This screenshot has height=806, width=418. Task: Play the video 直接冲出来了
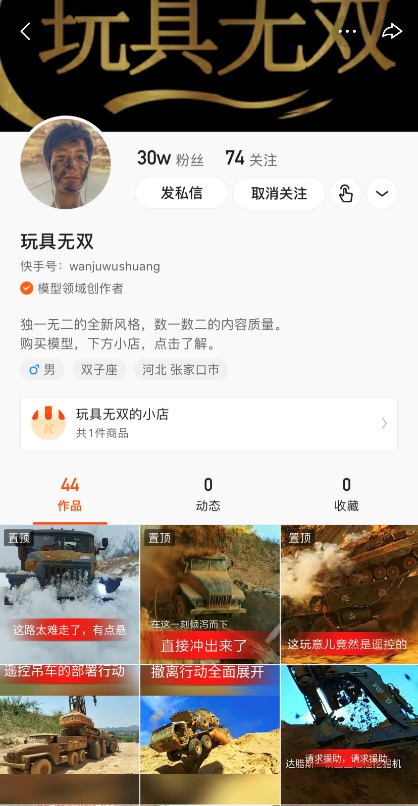(x=210, y=594)
